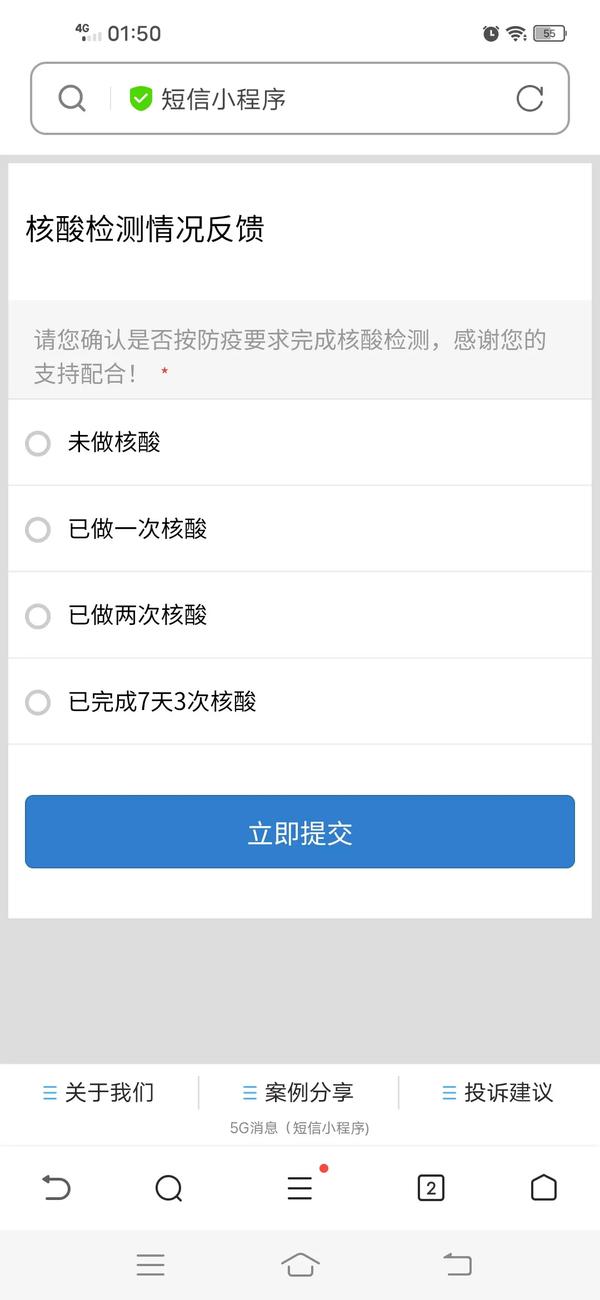600x1300 pixels.
Task: View the 2 open browser tabs
Action: pos(430,1188)
